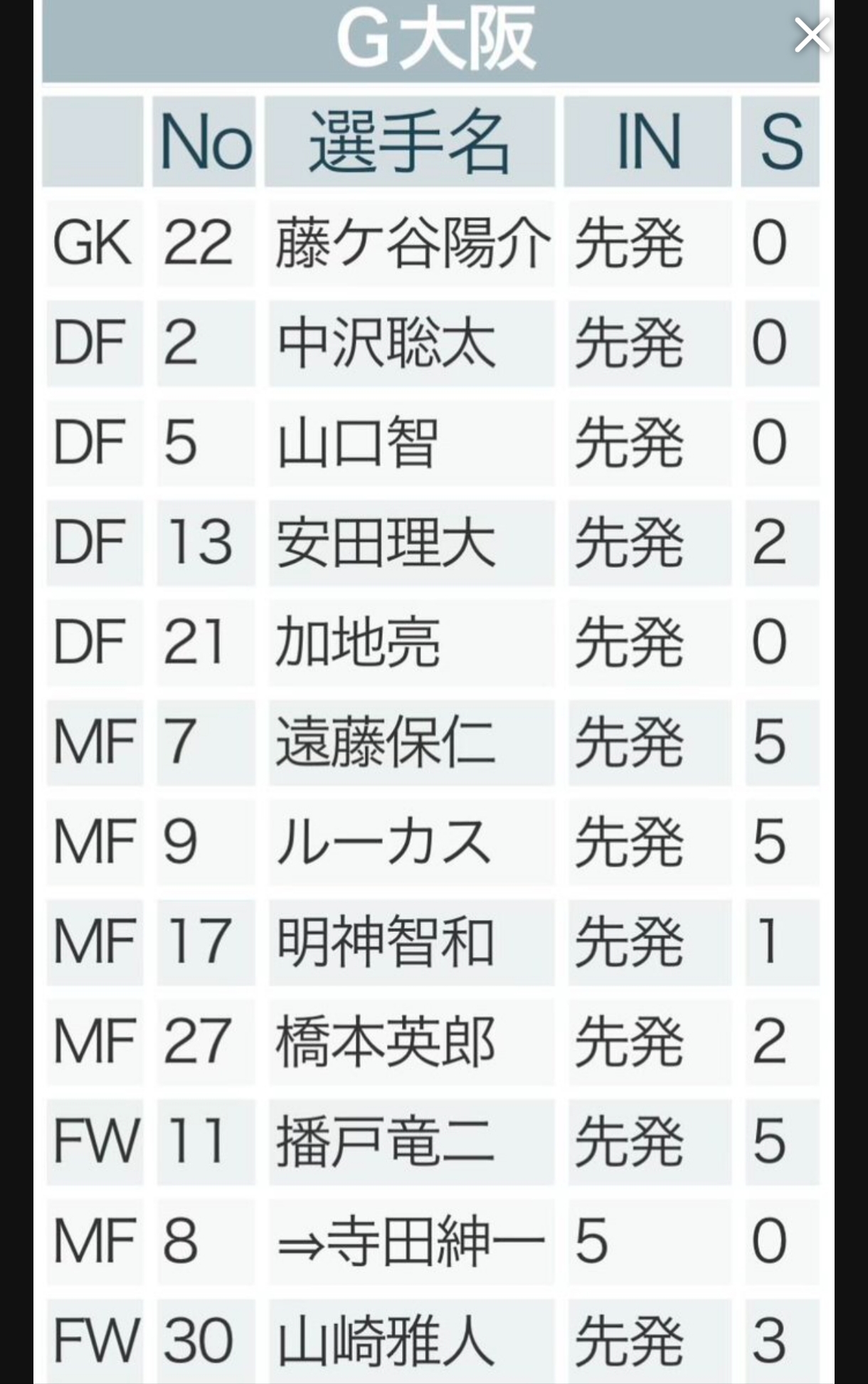
Task: Close the image viewer
Action: point(812,36)
